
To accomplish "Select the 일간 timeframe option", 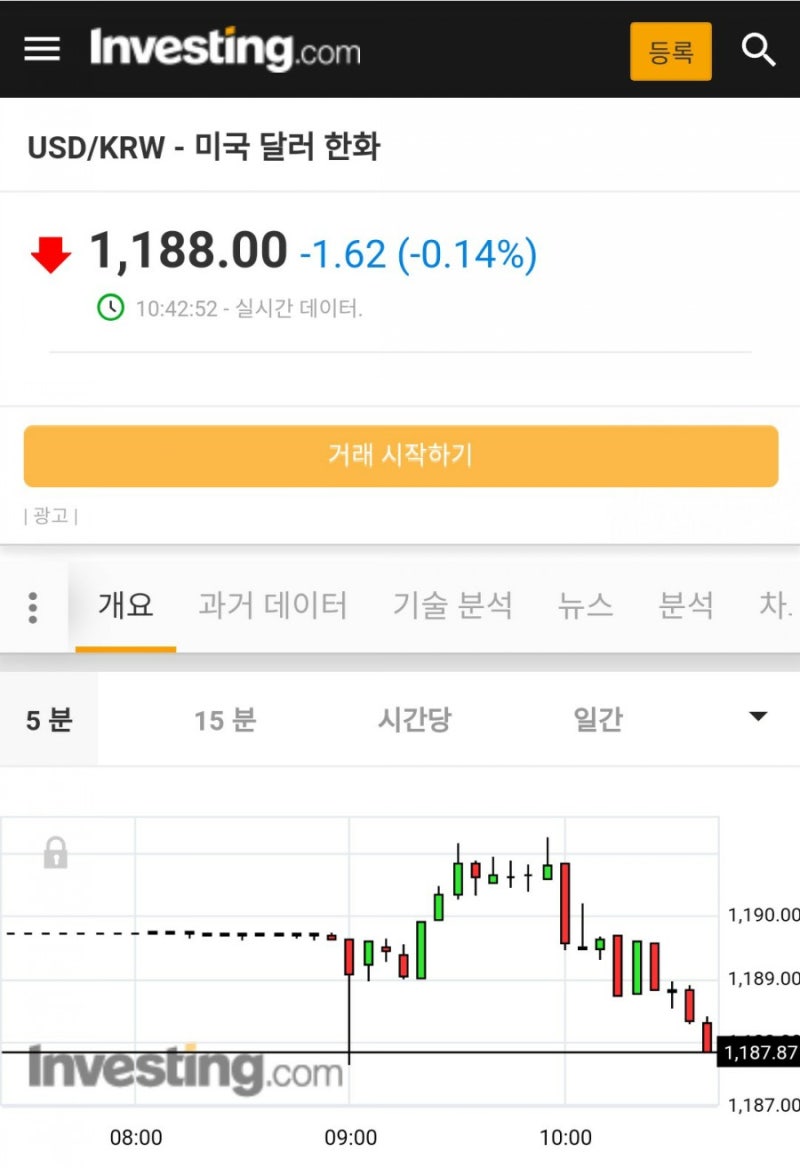I will [x=597, y=718].
